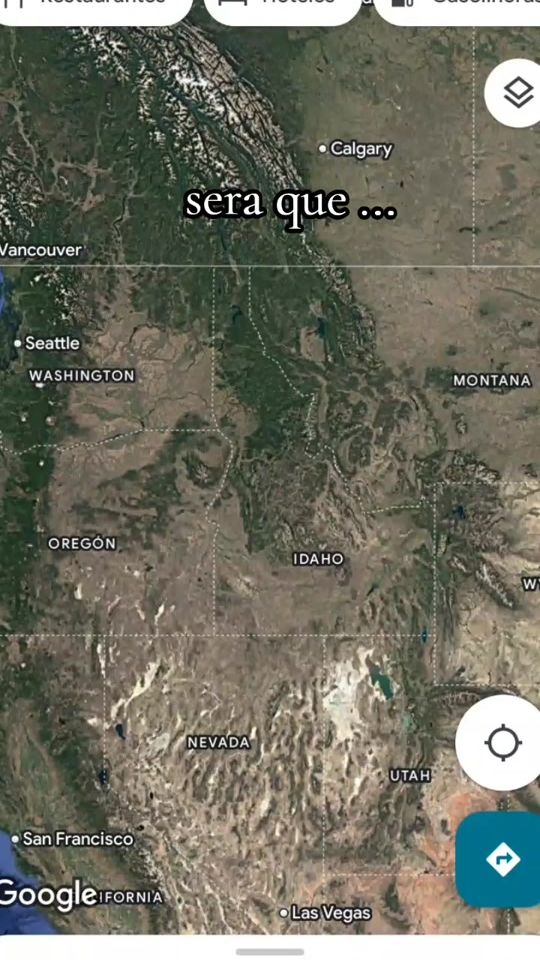Tap the bottom sheet drag handle

click(x=270, y=952)
